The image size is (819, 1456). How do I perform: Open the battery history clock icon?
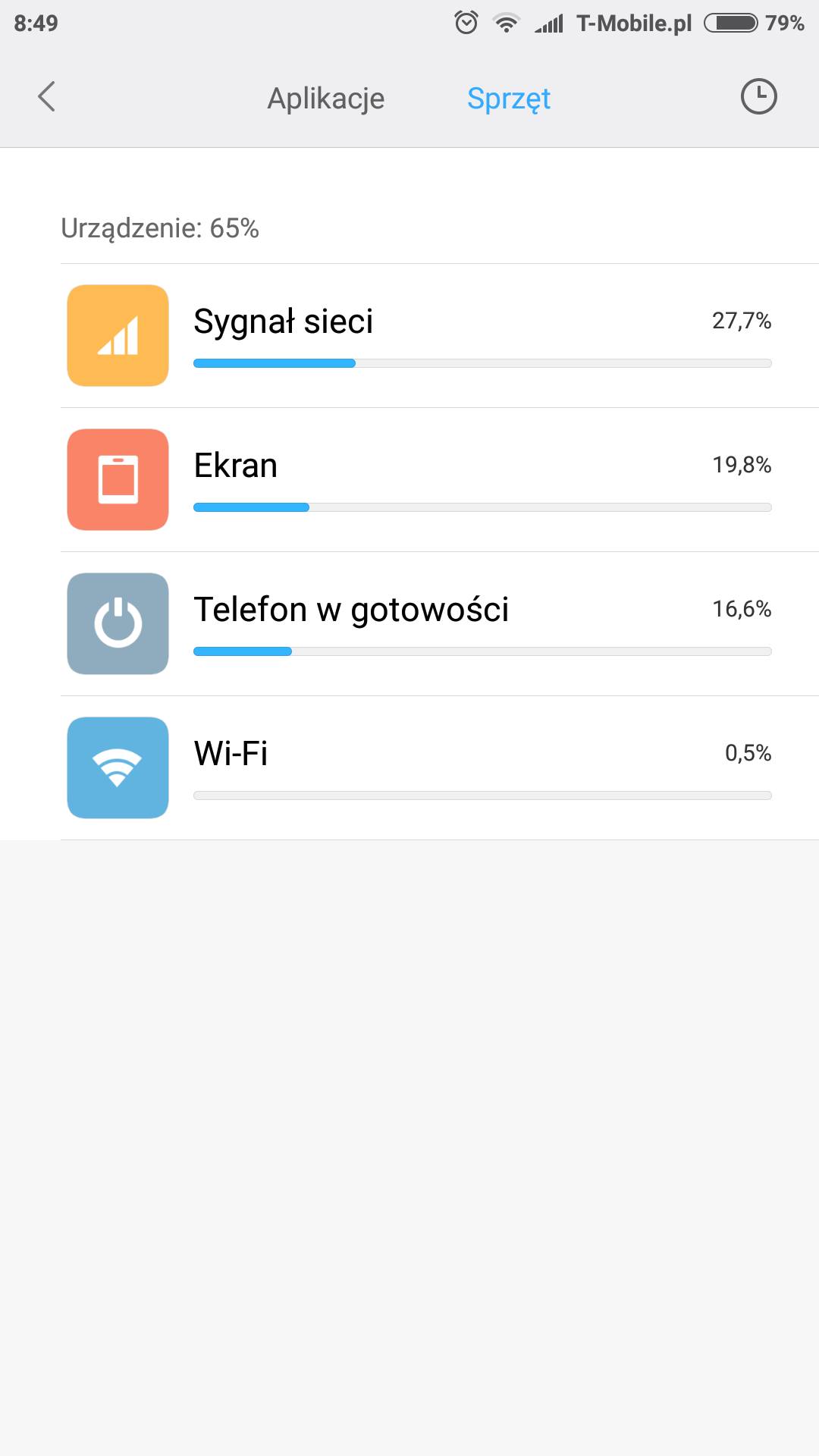pyautogui.click(x=758, y=97)
